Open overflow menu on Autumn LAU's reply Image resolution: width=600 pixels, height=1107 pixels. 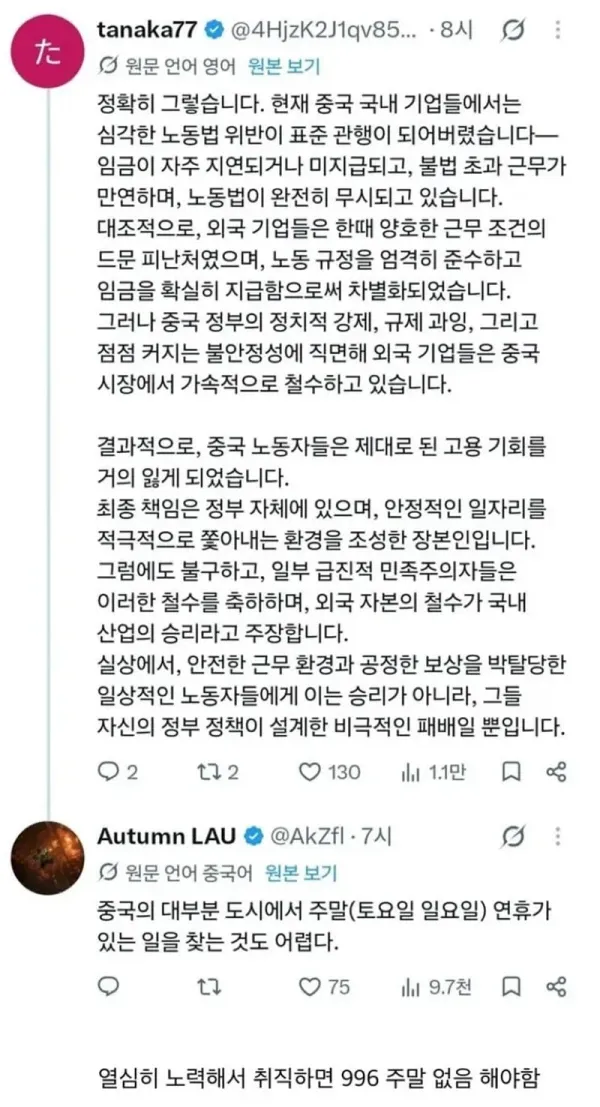click(558, 837)
